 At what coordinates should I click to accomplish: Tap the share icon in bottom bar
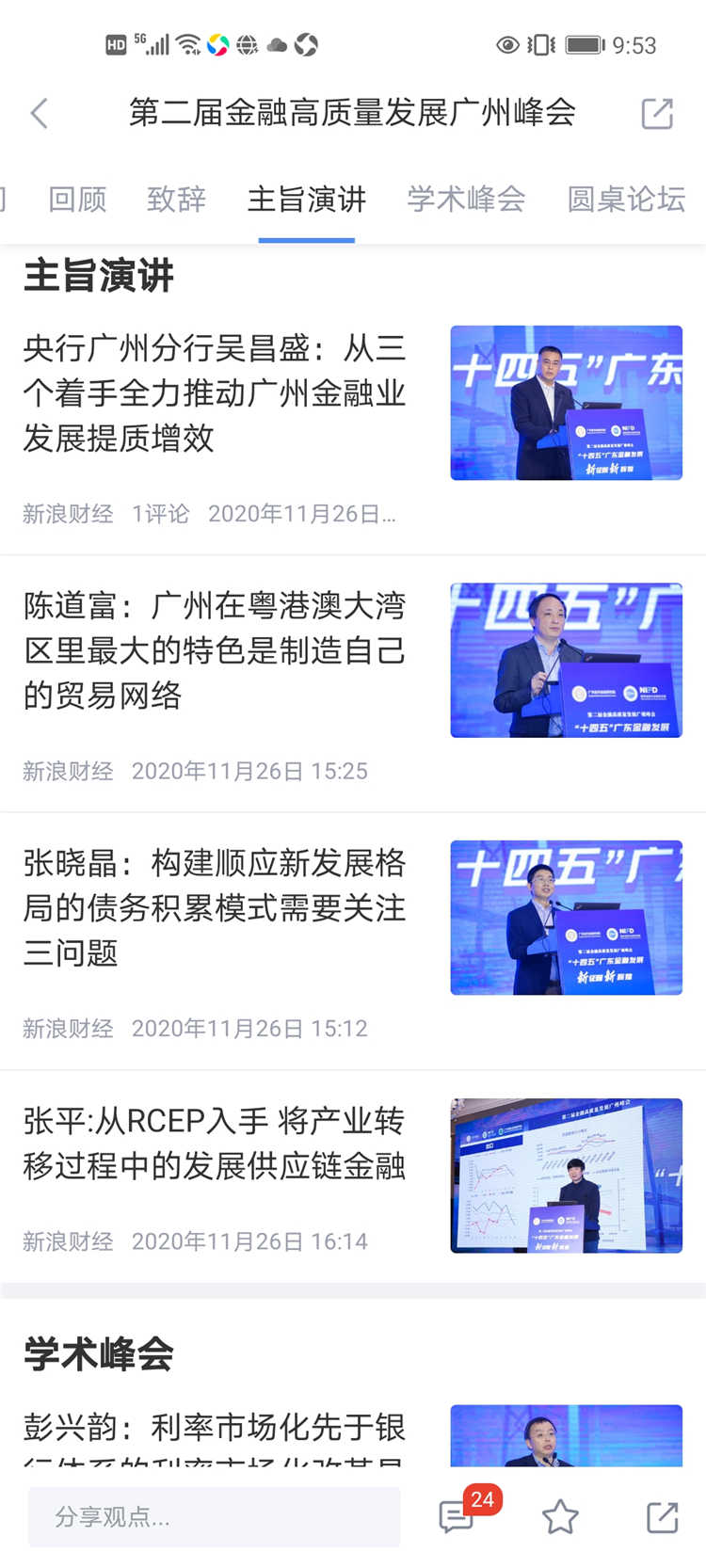click(x=663, y=1517)
